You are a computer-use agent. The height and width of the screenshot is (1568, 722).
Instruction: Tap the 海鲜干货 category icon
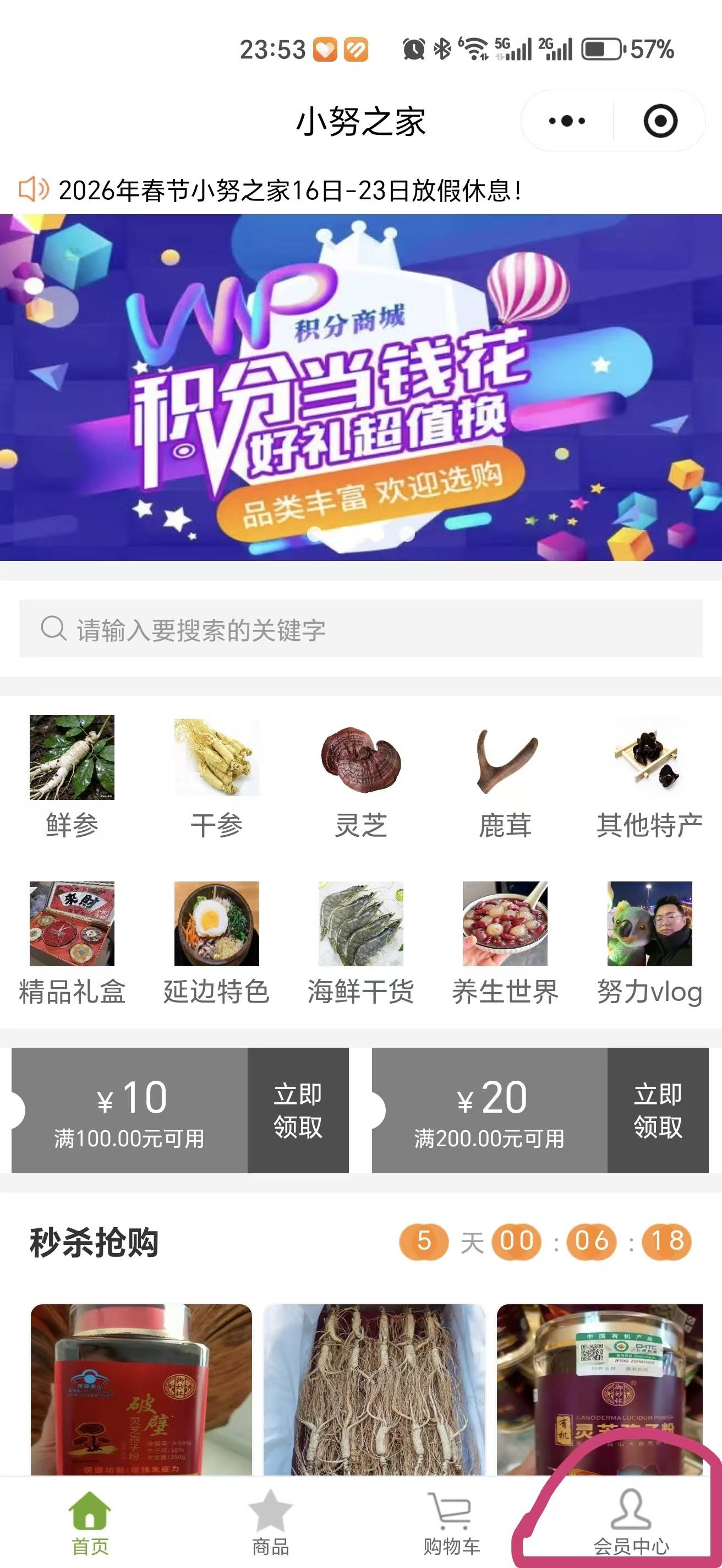[x=360, y=938]
